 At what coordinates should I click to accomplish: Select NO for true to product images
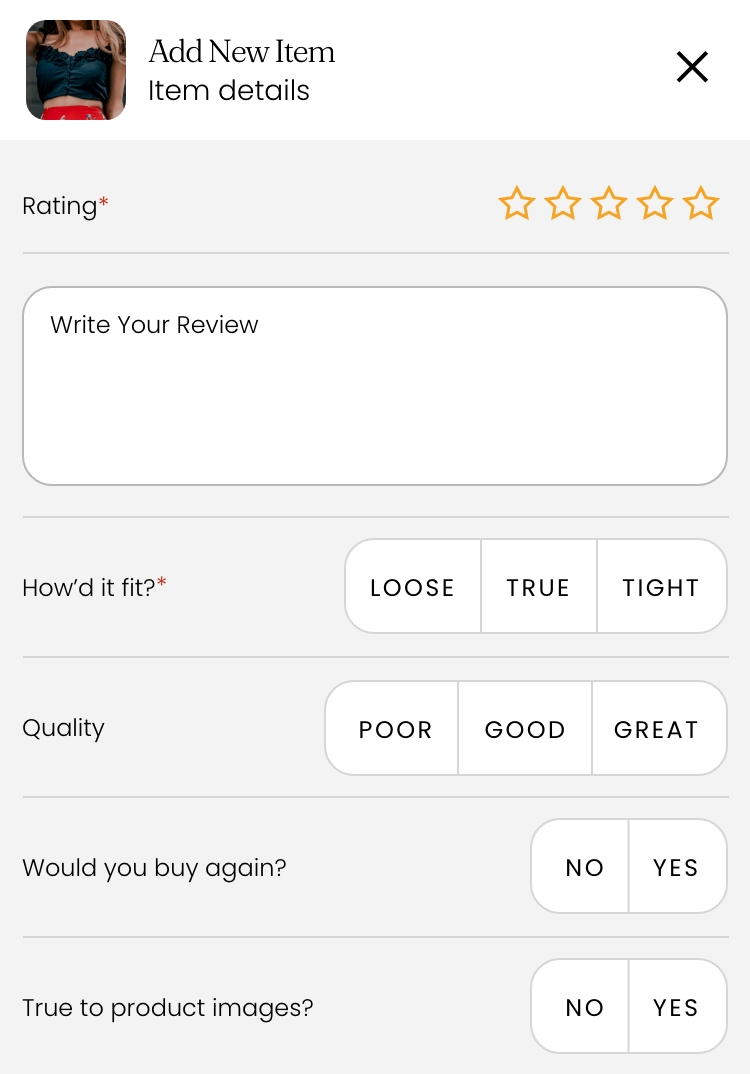[x=584, y=1007]
